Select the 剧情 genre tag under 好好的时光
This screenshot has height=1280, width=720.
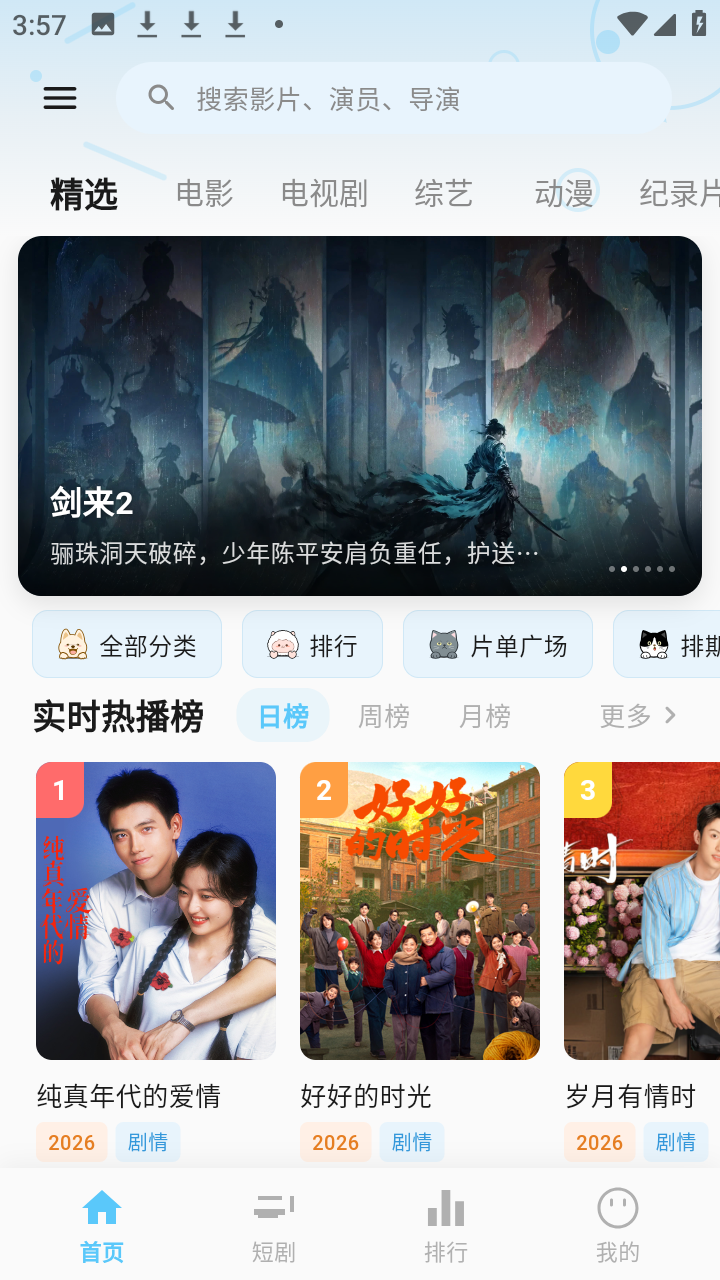[x=411, y=1141]
